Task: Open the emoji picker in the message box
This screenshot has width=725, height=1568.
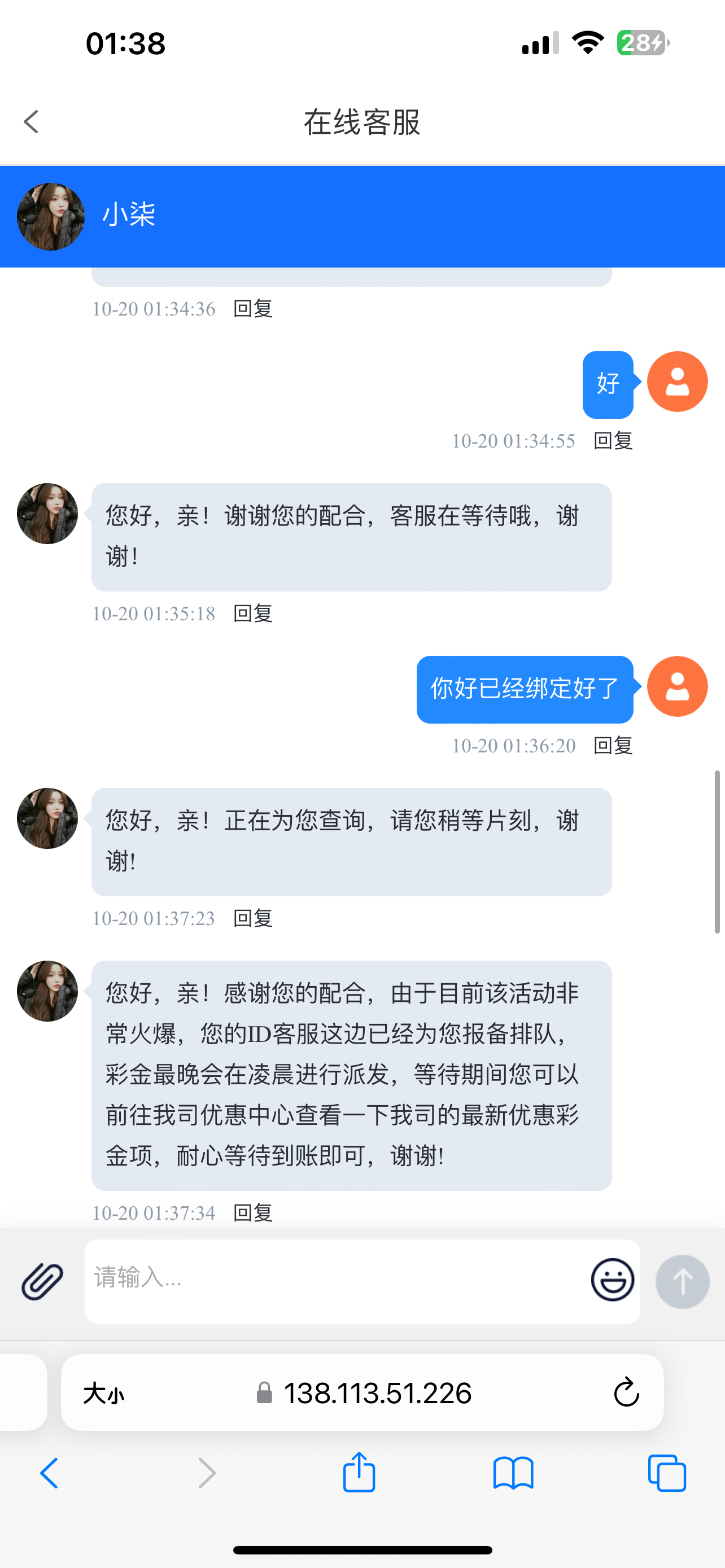Action: (613, 1280)
